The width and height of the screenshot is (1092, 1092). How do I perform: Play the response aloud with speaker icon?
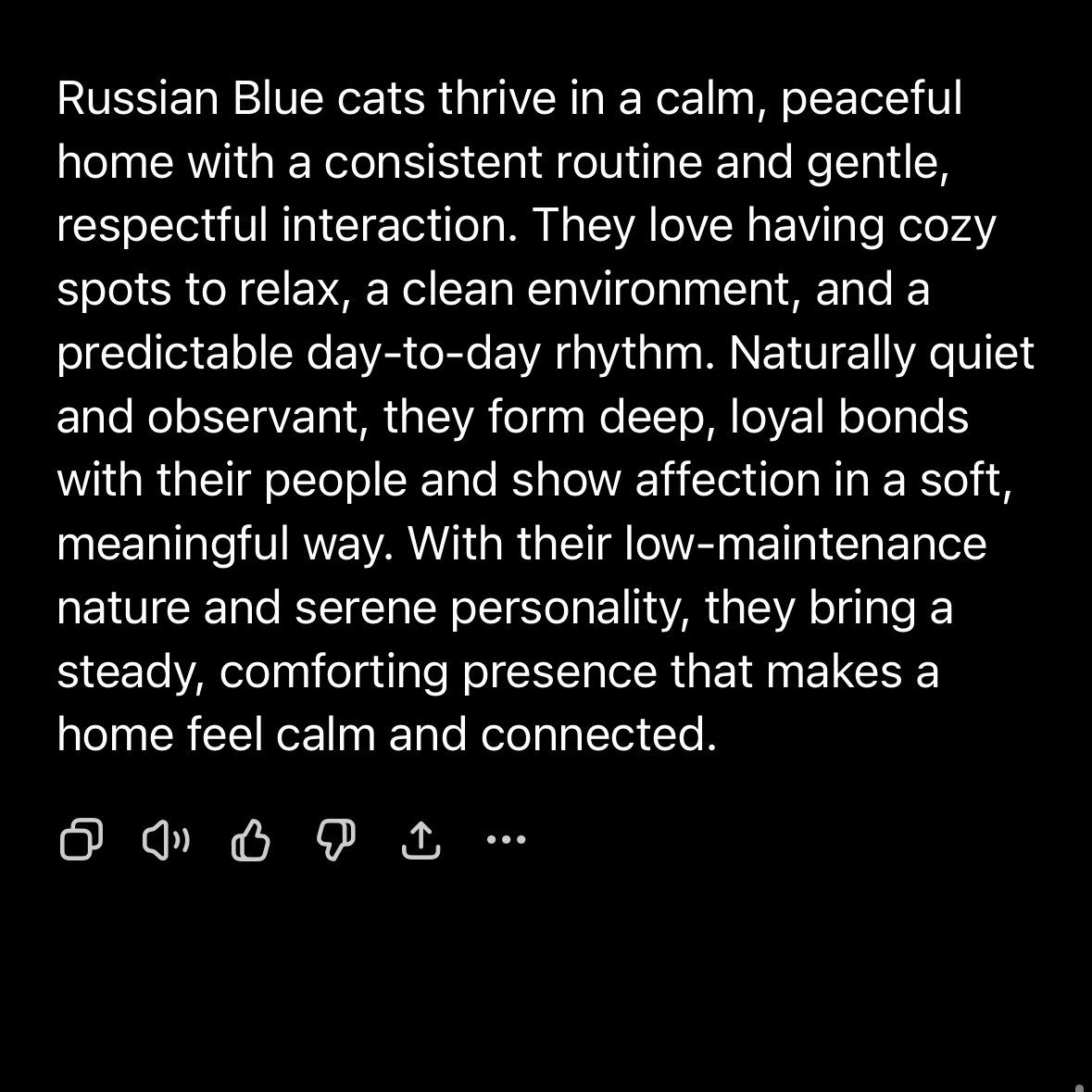(166, 840)
